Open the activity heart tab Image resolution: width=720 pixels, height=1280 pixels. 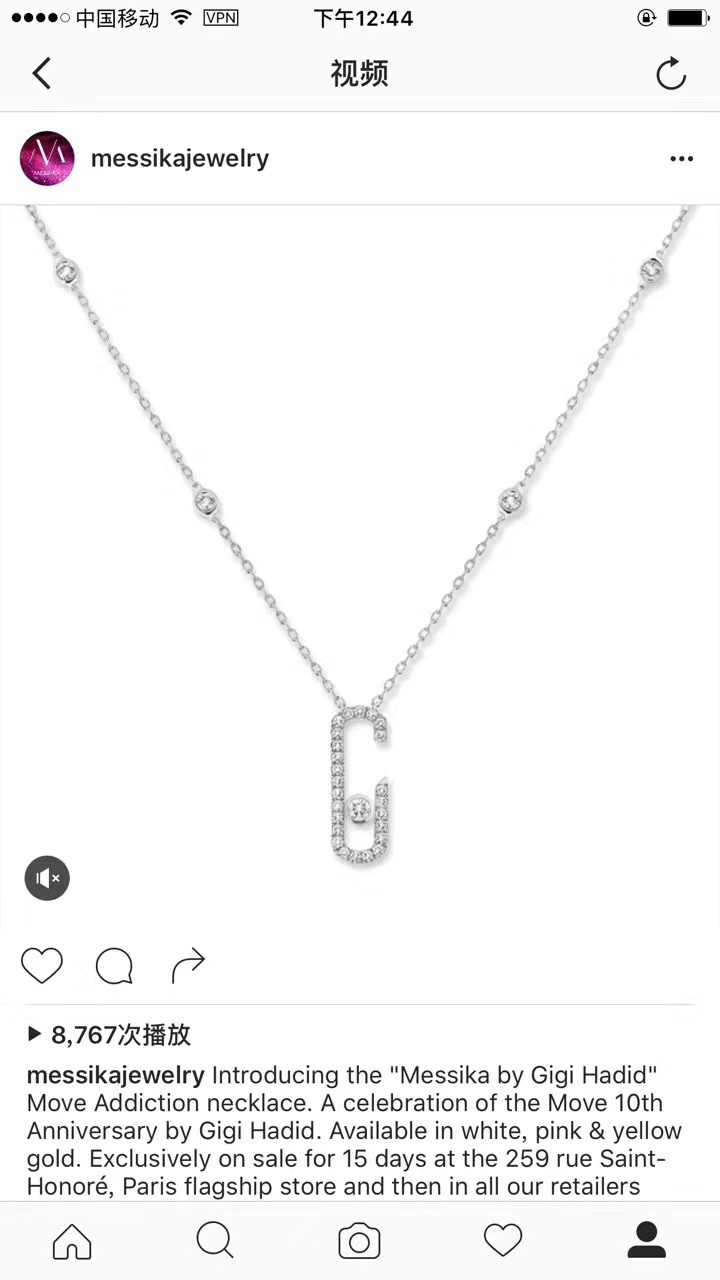point(503,1241)
